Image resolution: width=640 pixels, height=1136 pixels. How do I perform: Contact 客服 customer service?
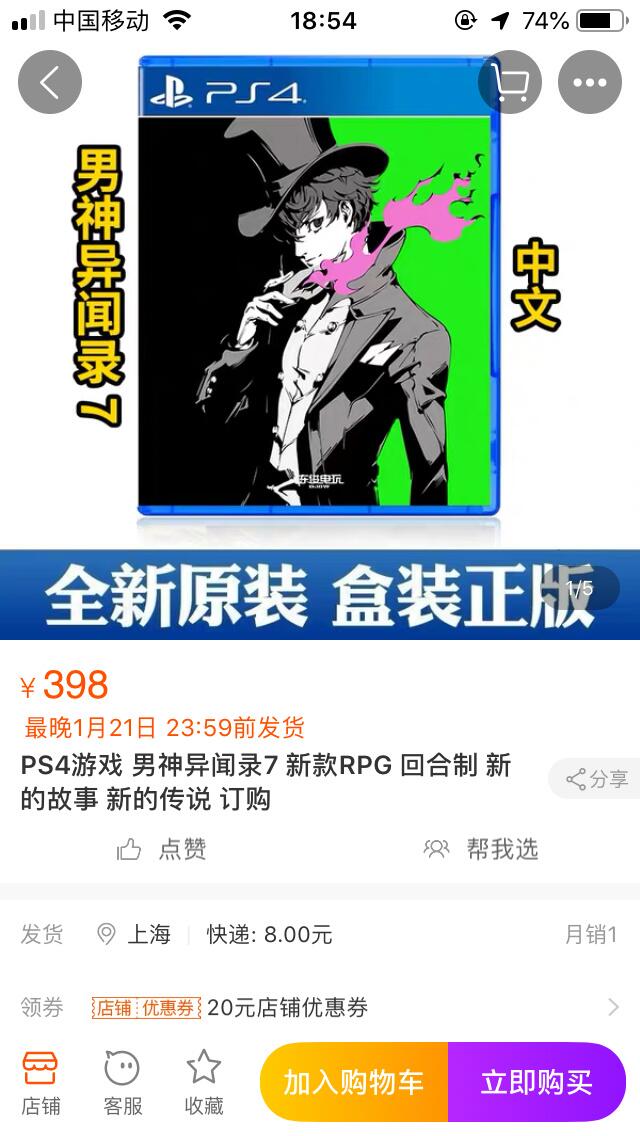click(x=123, y=1082)
